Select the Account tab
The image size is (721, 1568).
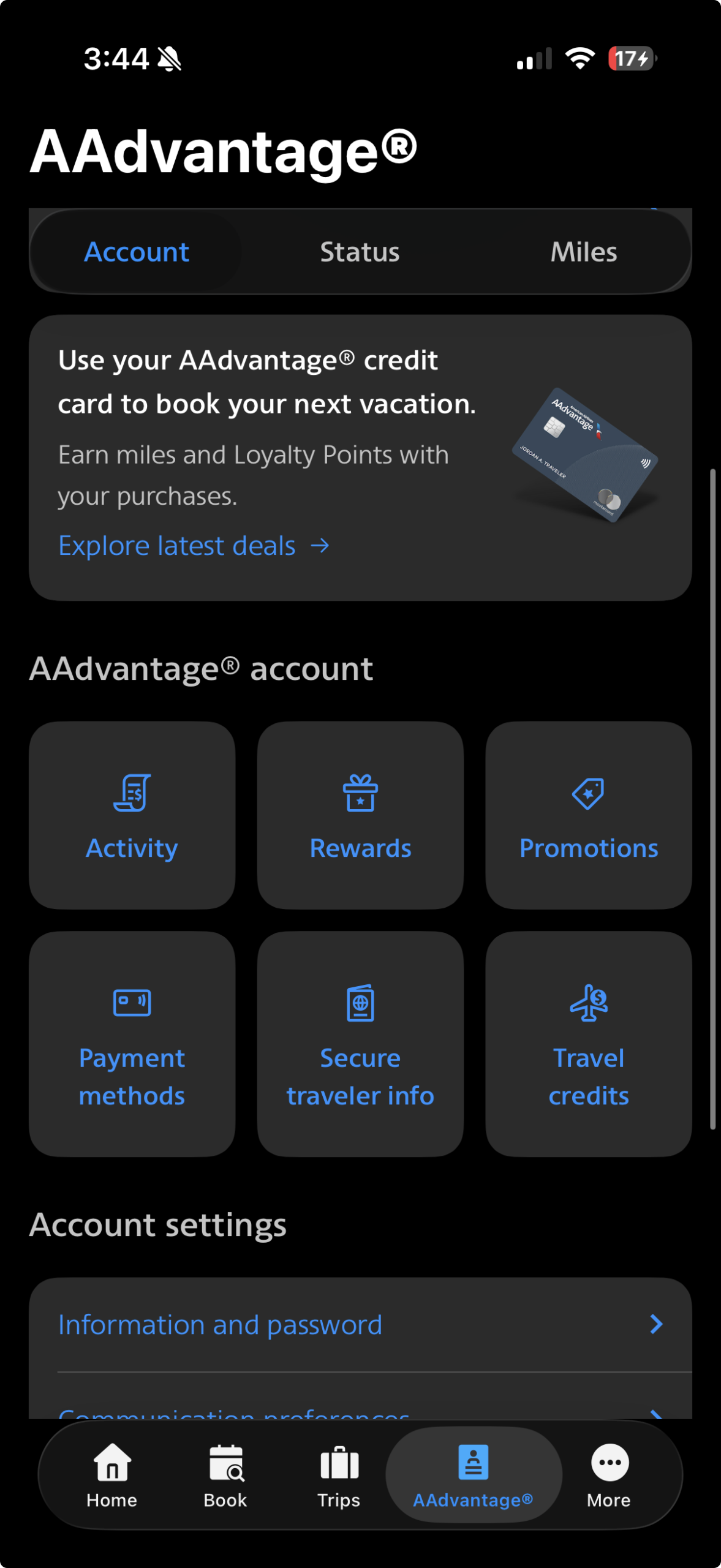point(137,251)
